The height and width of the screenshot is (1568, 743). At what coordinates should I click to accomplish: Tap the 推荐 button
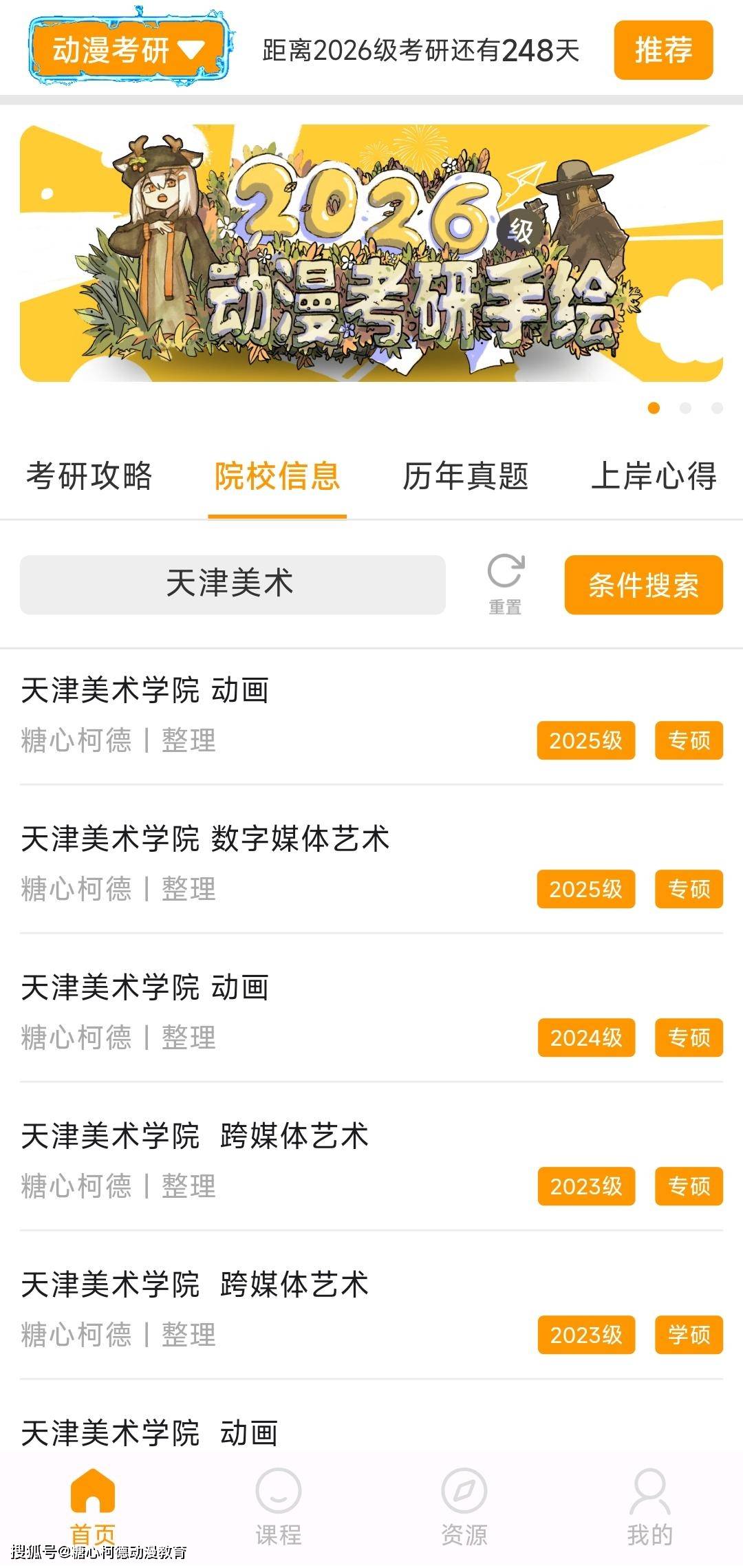[663, 50]
